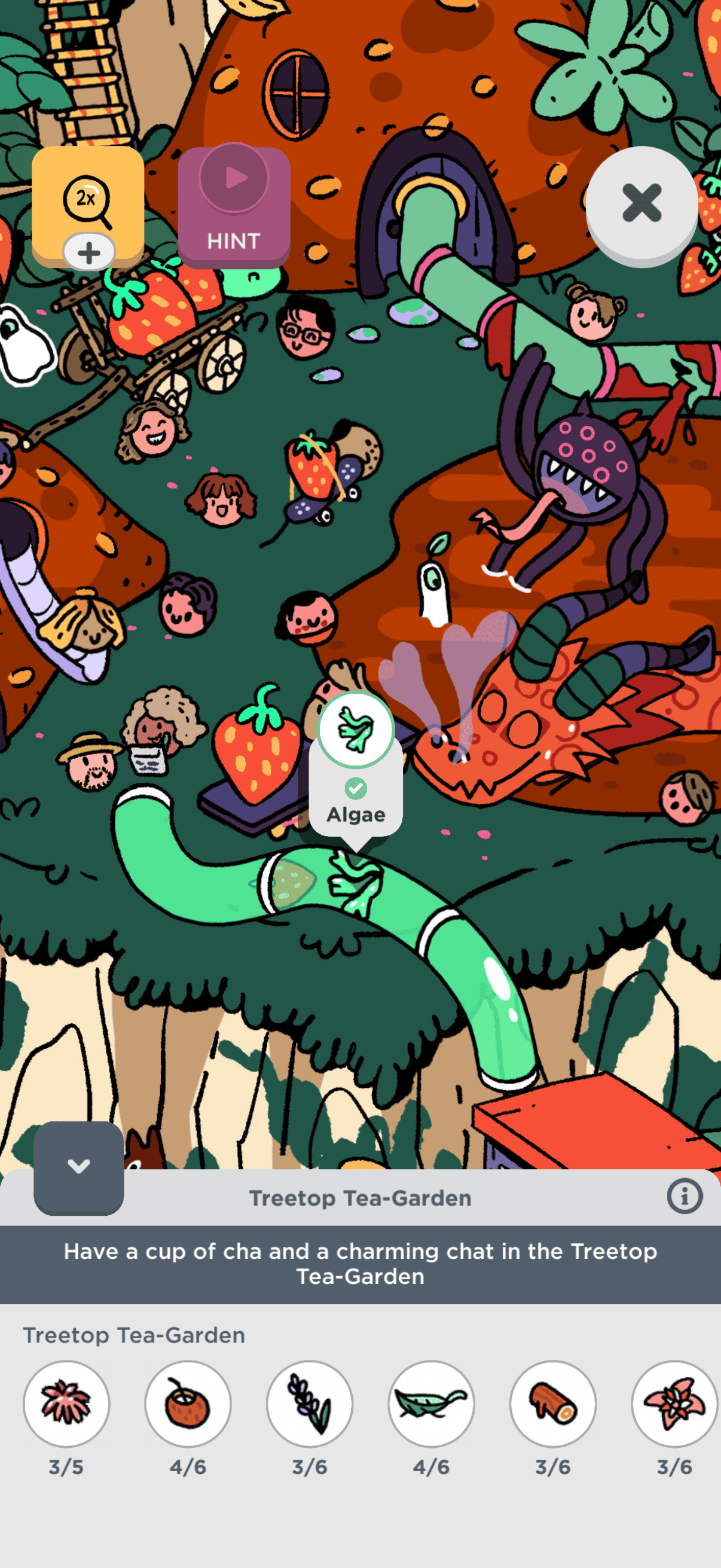Image resolution: width=721 pixels, height=1568 pixels.
Task: Tap the 2x magnifier zoom button
Action: [87, 198]
